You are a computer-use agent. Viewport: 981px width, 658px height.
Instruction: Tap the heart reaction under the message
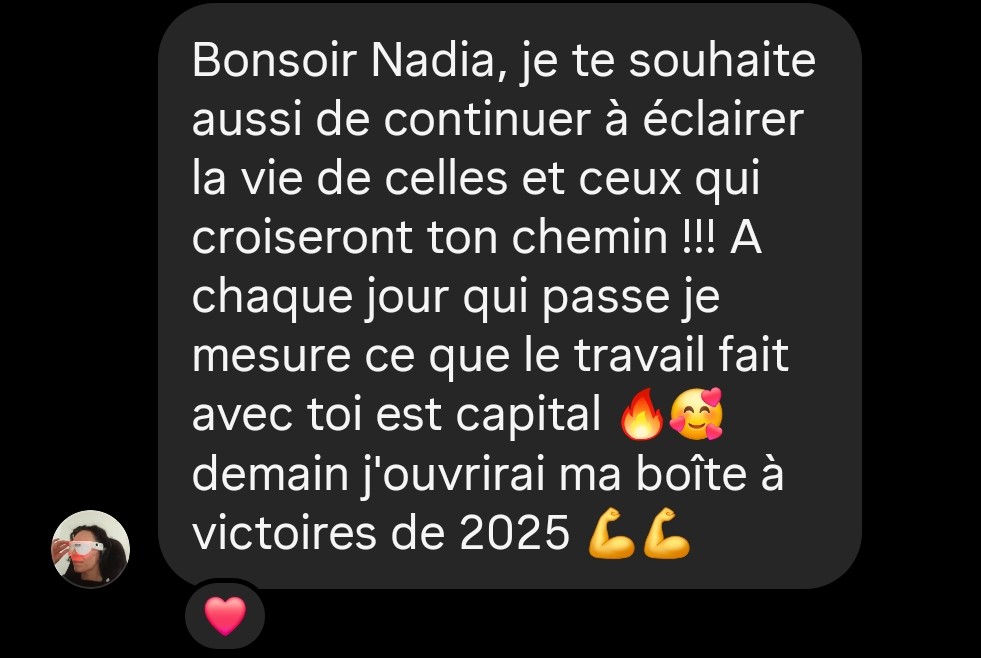pos(224,616)
